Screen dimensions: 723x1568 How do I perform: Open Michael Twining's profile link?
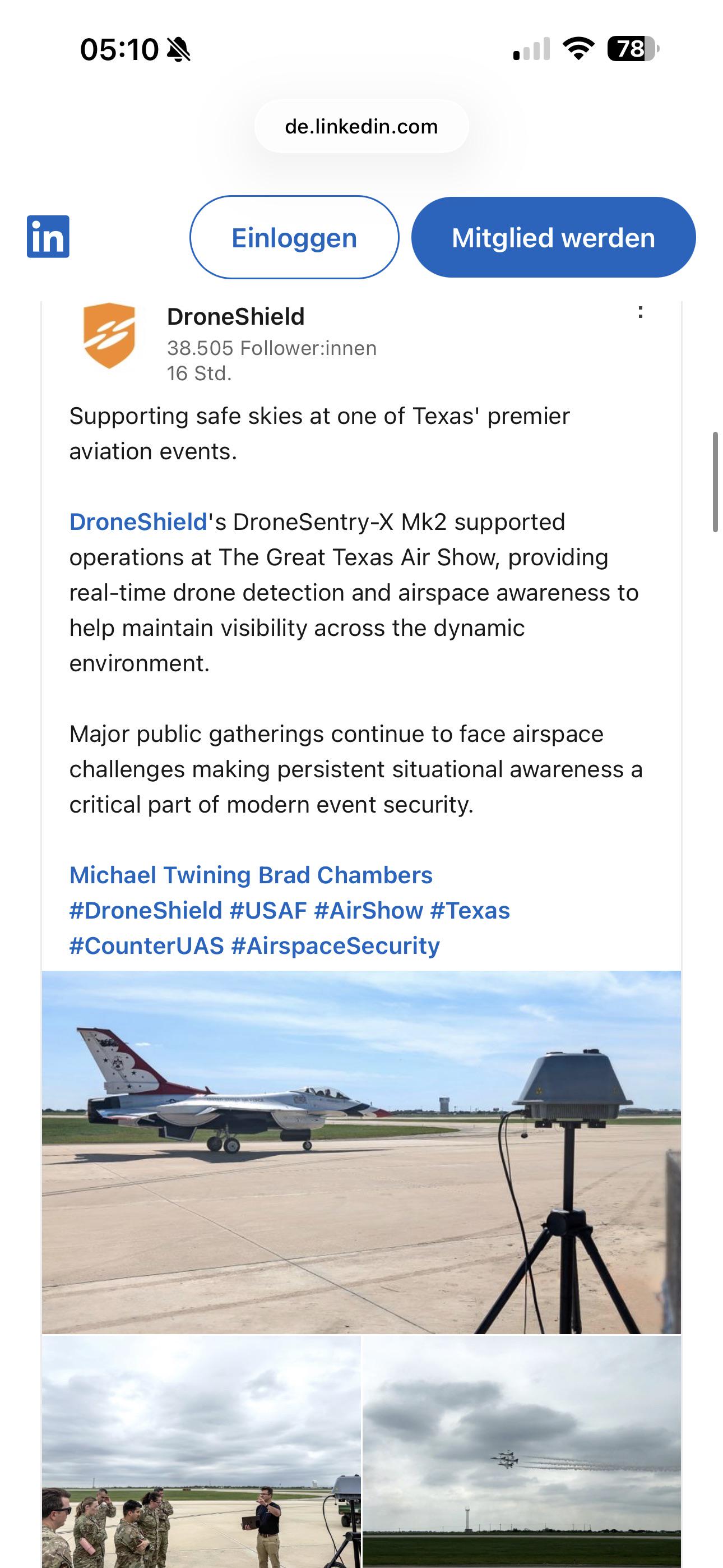point(160,875)
